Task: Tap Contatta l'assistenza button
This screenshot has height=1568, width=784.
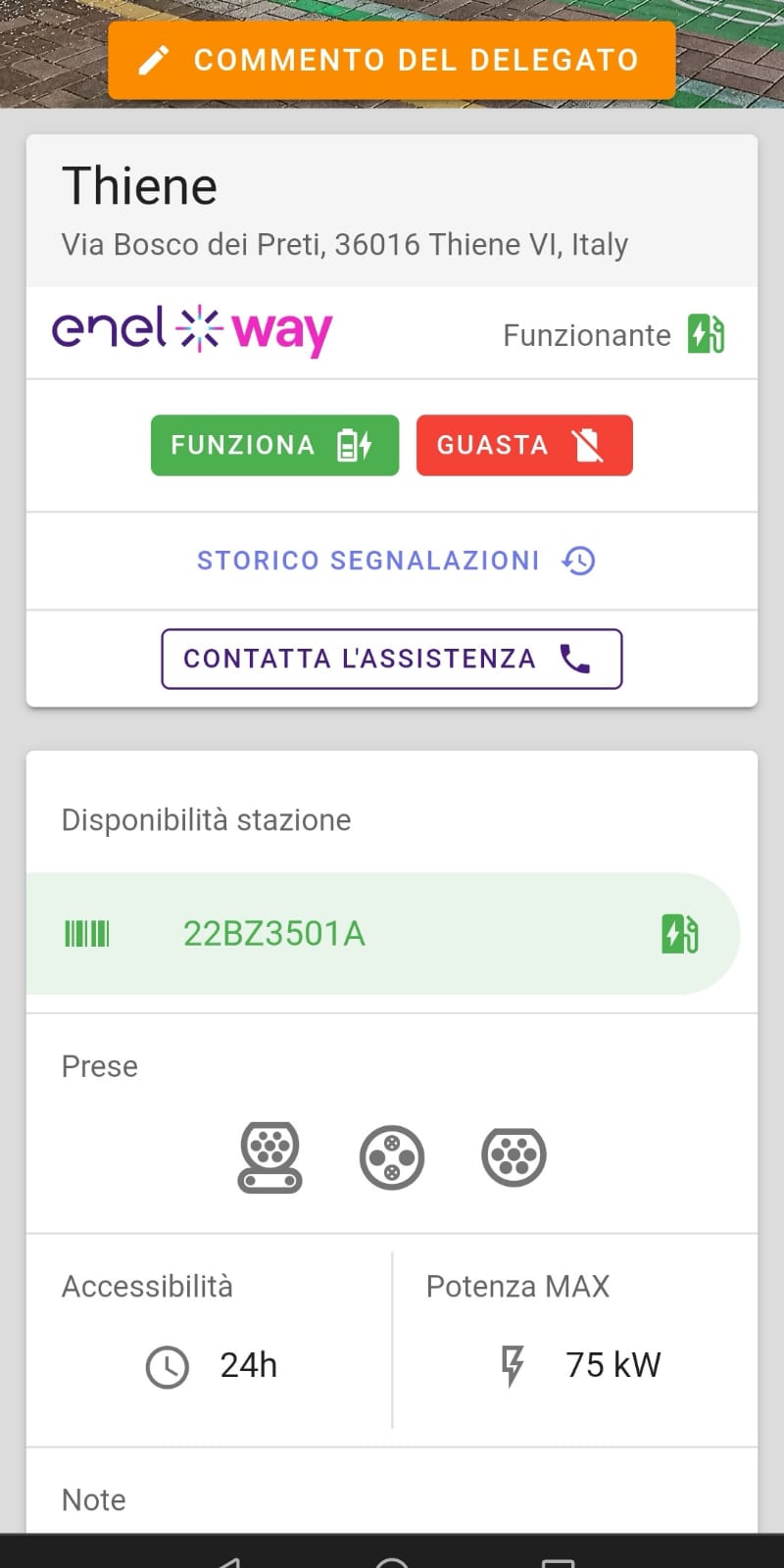Action: 392,659
